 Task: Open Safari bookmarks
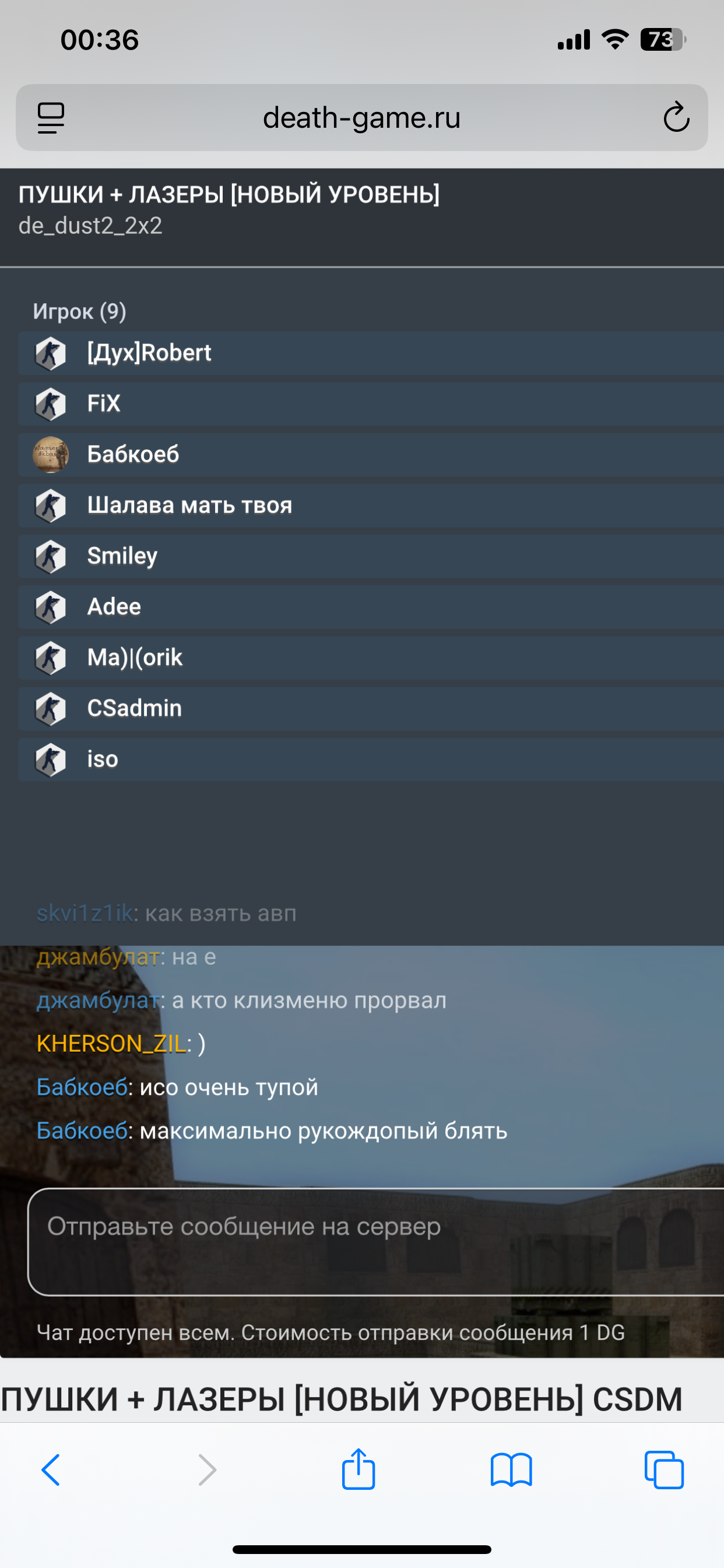coord(511,1471)
